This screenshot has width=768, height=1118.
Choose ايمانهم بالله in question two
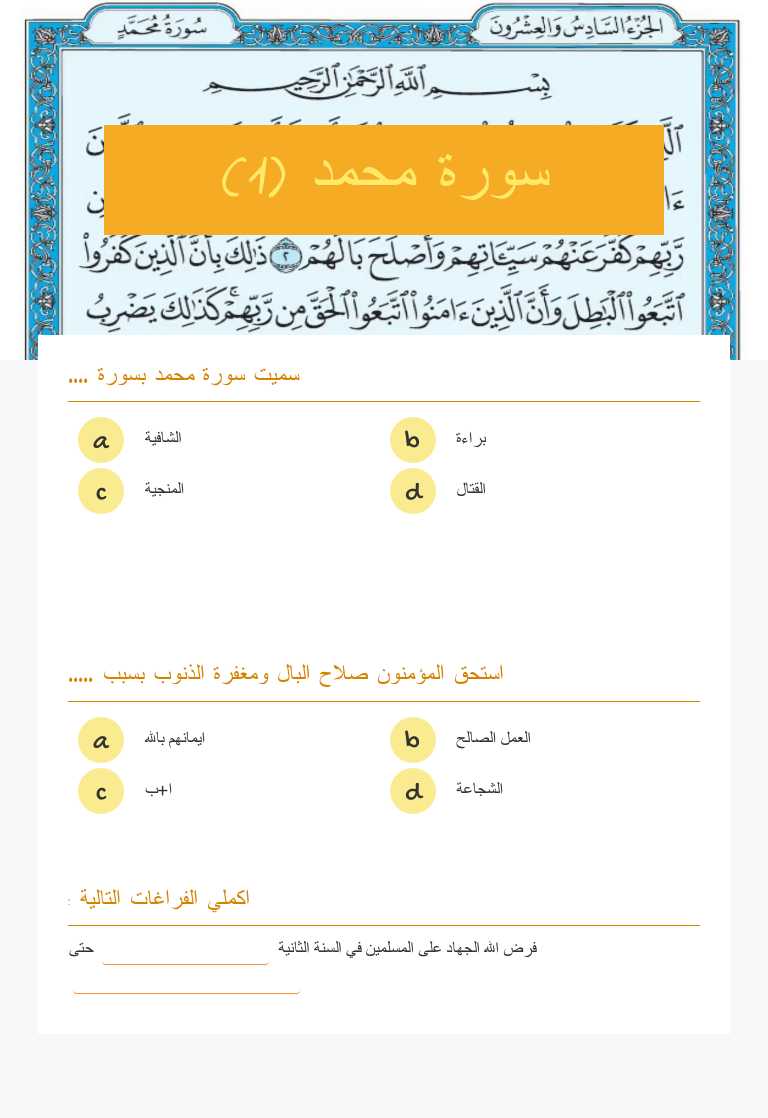[175, 738]
